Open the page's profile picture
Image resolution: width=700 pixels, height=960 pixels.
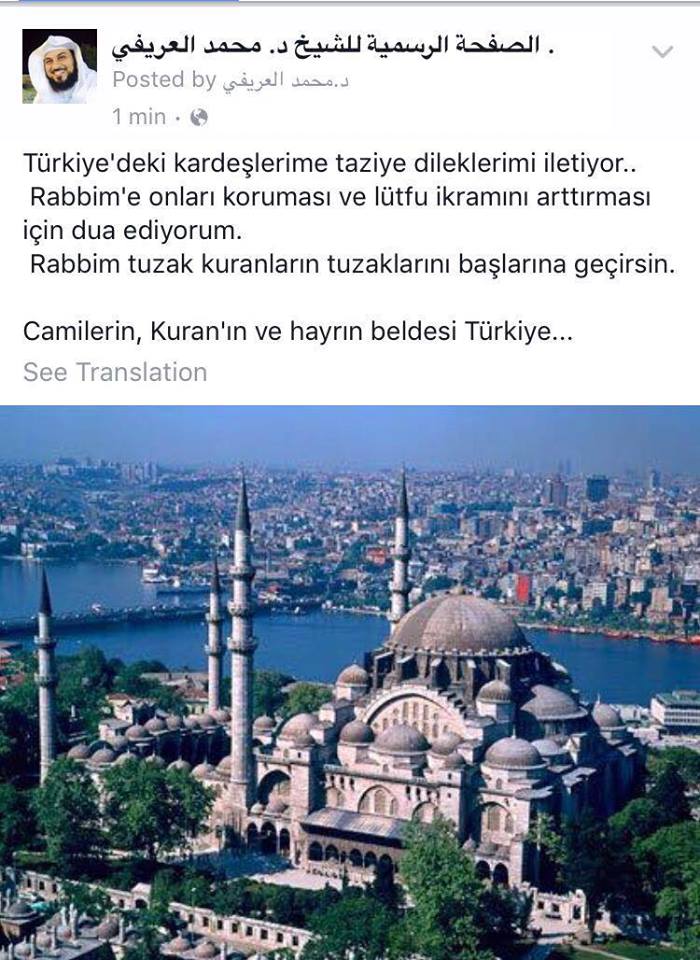(x=60, y=66)
